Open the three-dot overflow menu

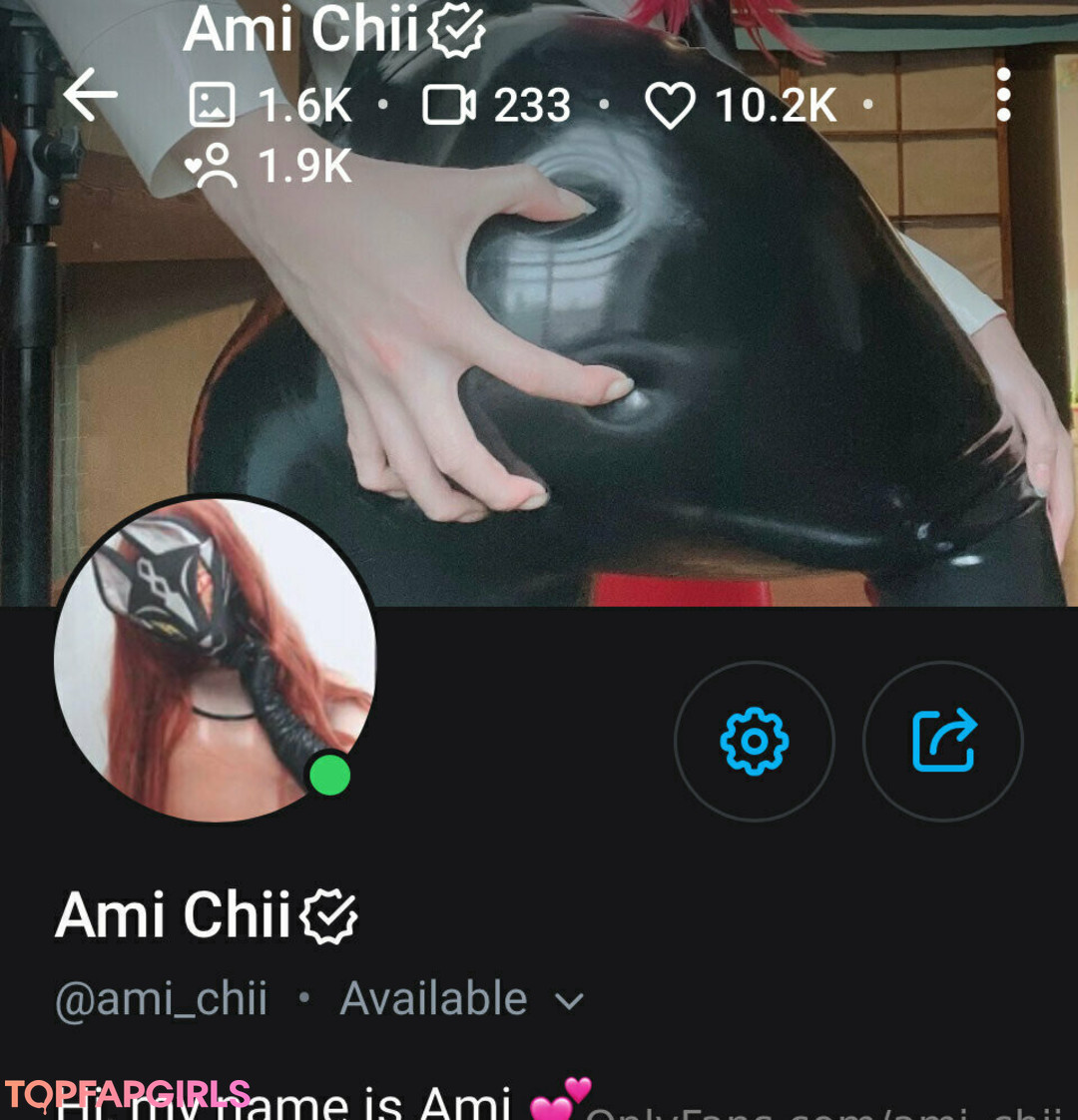coord(1003,96)
